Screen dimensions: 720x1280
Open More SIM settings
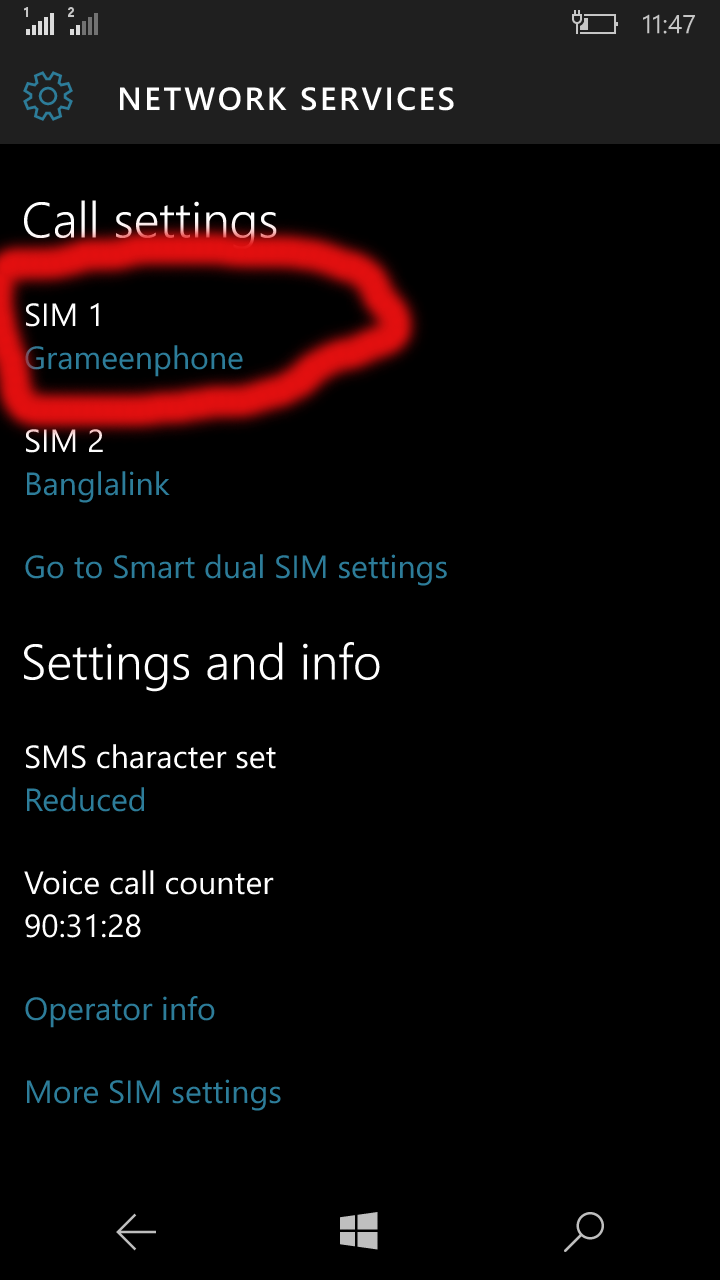152,1092
